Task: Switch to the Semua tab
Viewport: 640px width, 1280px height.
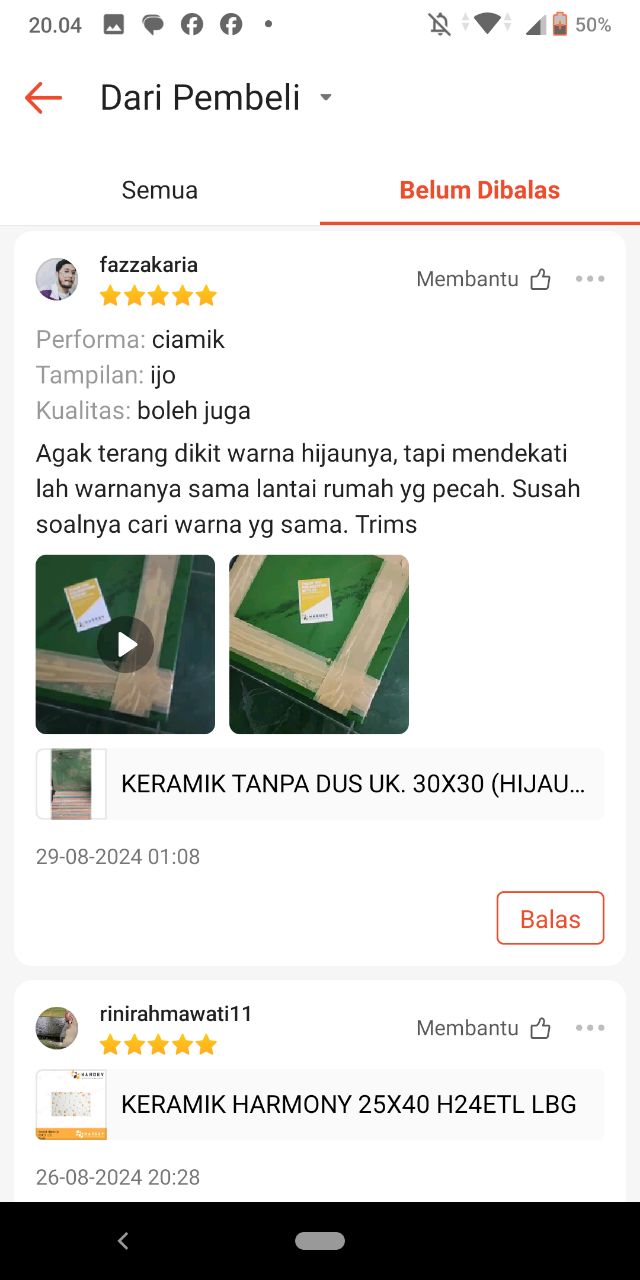Action: pyautogui.click(x=160, y=190)
